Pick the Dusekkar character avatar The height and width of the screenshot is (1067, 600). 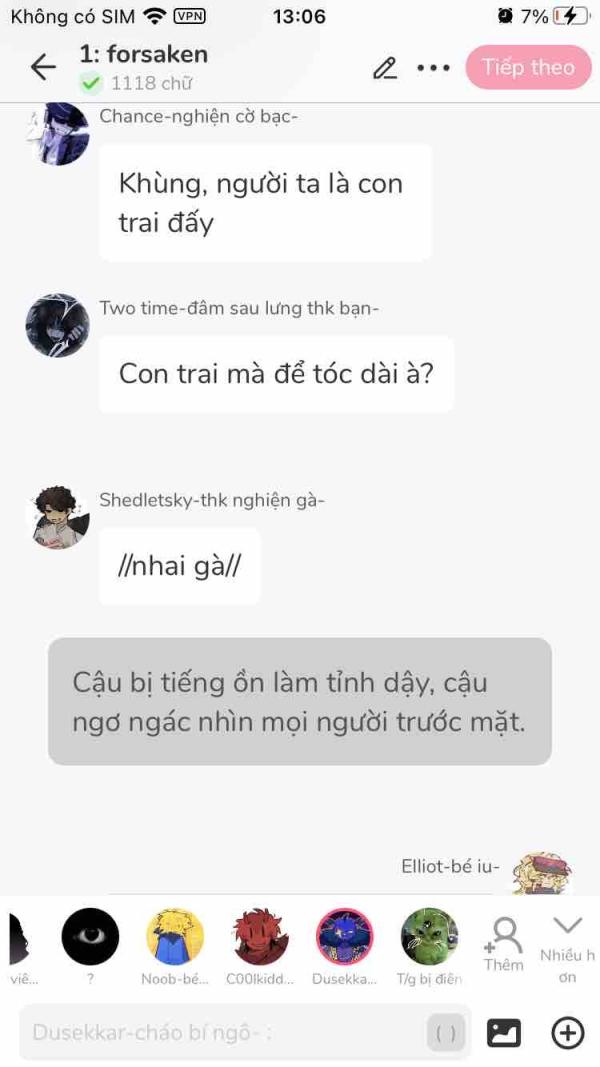(344, 937)
